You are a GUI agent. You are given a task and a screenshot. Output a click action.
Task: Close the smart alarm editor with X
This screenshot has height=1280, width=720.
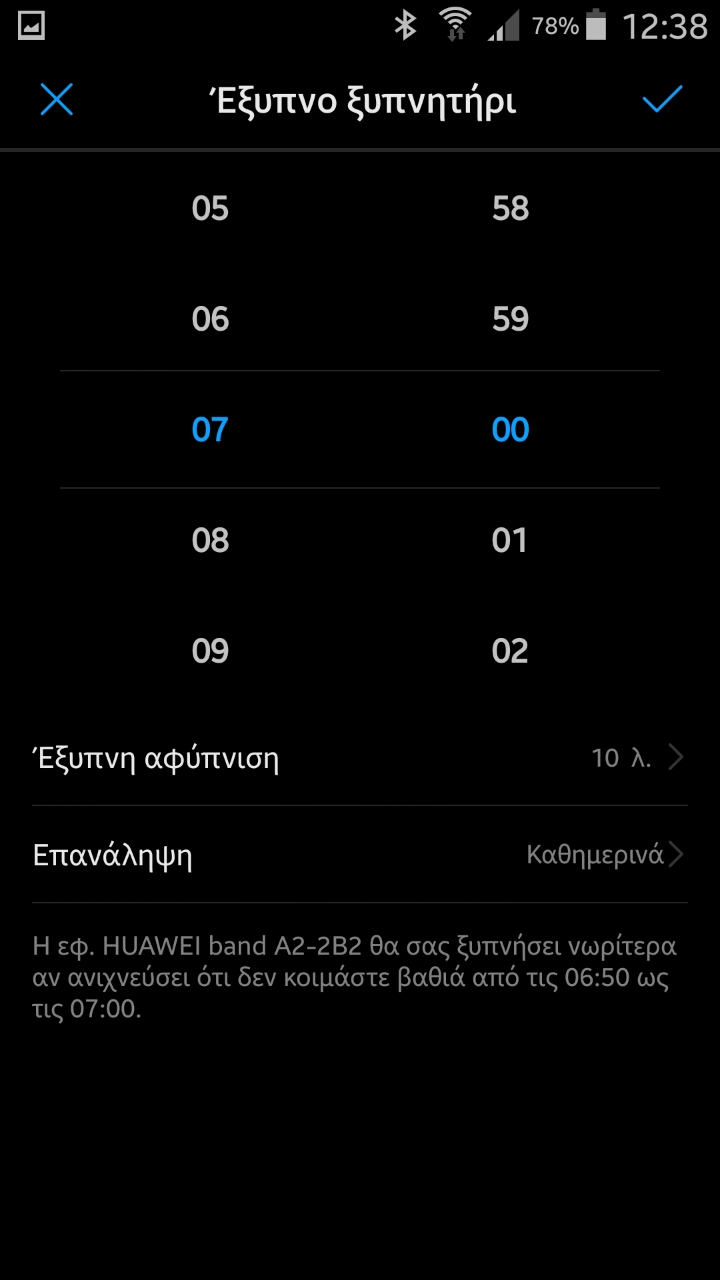tap(57, 100)
